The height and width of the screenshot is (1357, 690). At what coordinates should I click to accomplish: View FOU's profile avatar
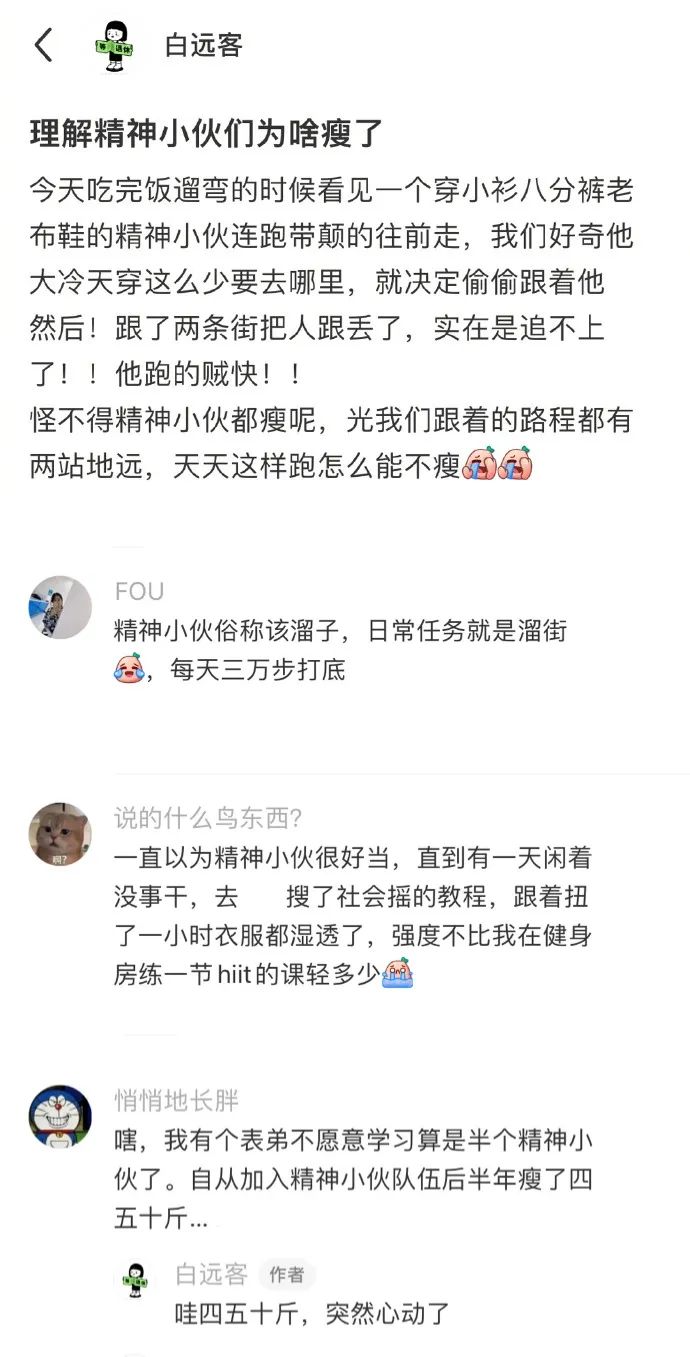click(x=60, y=607)
